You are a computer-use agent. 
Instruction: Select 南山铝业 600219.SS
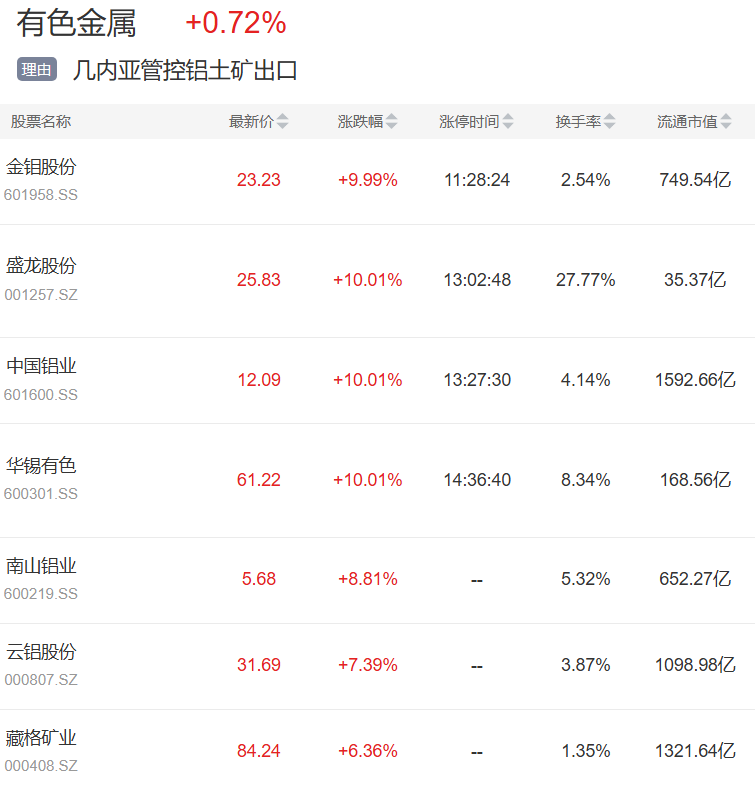pos(378,580)
